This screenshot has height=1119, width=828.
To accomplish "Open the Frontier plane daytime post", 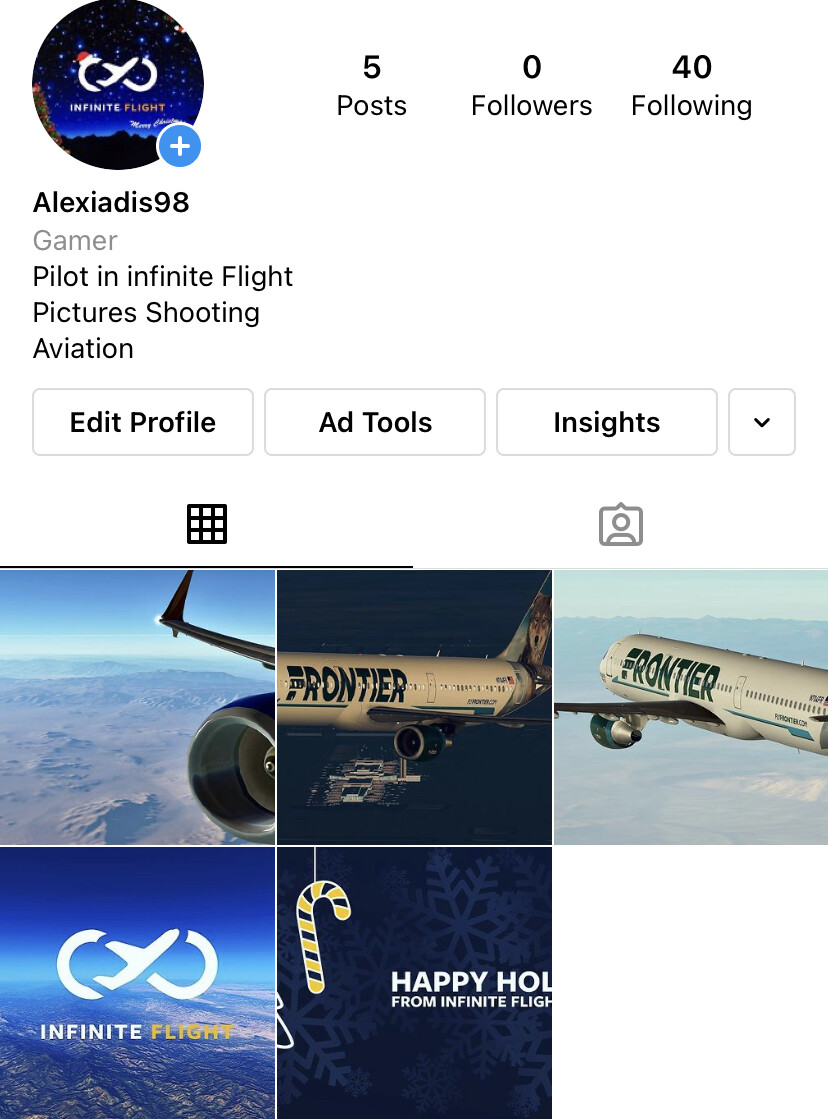I will (691, 707).
